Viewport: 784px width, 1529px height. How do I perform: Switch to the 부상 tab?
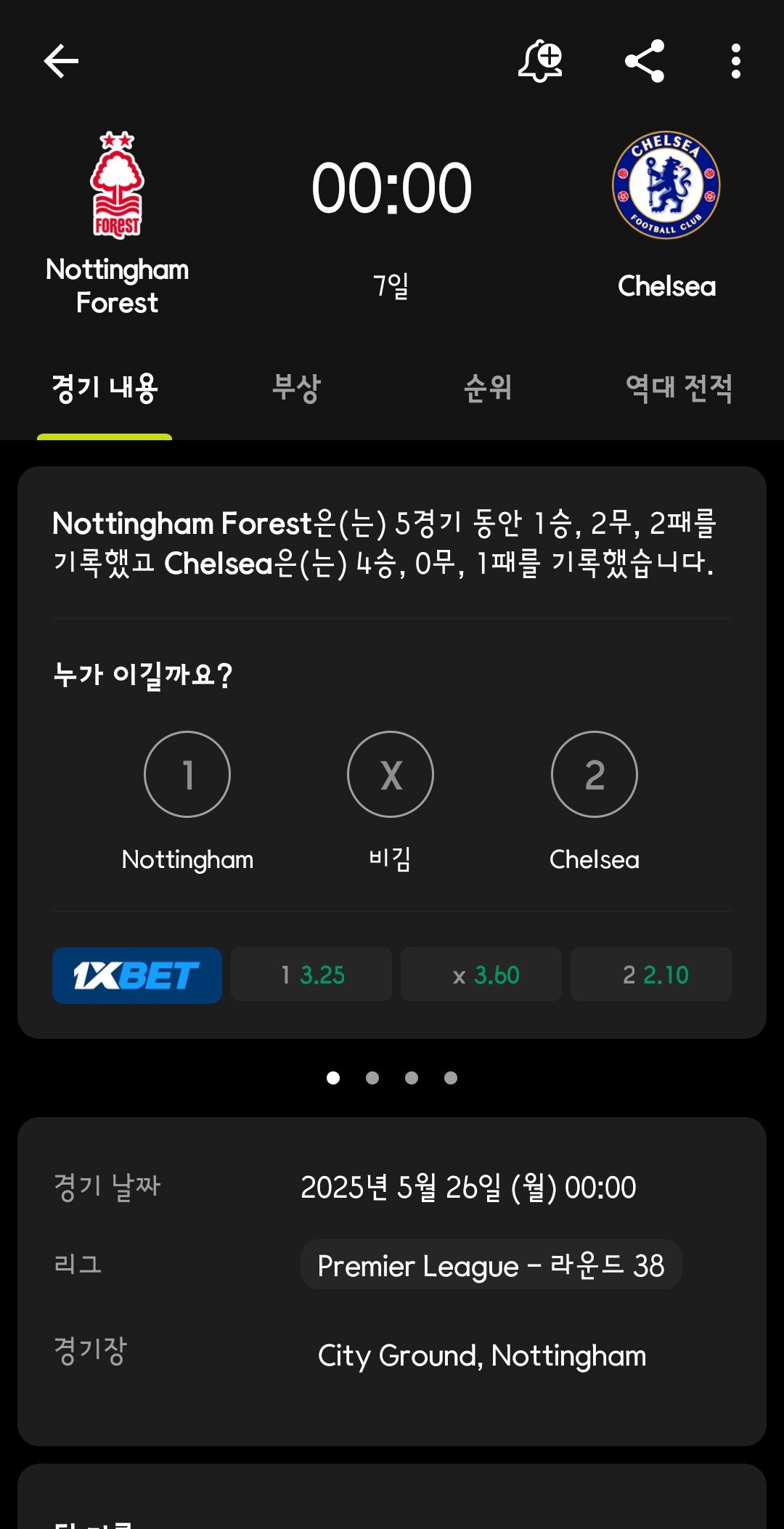[296, 388]
